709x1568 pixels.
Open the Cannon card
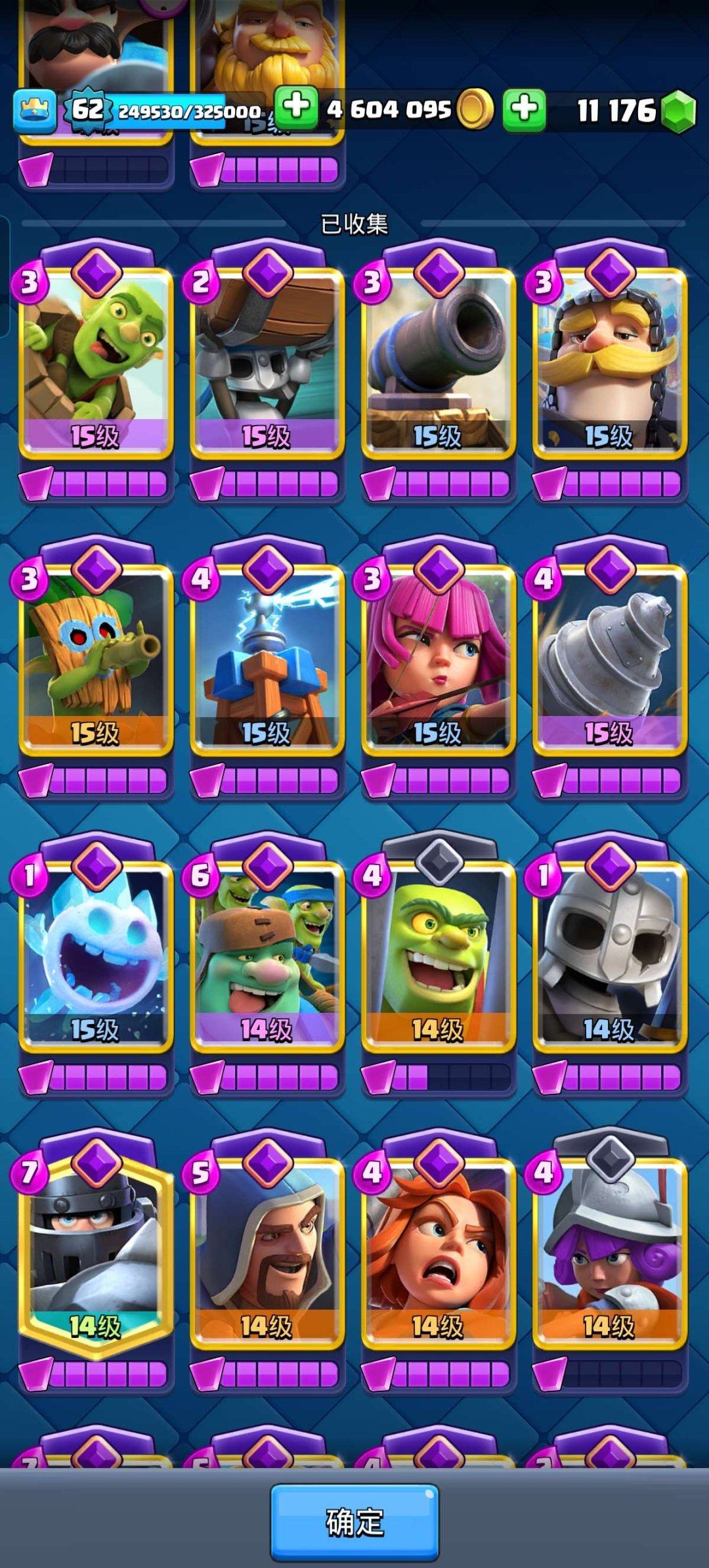pyautogui.click(x=439, y=361)
